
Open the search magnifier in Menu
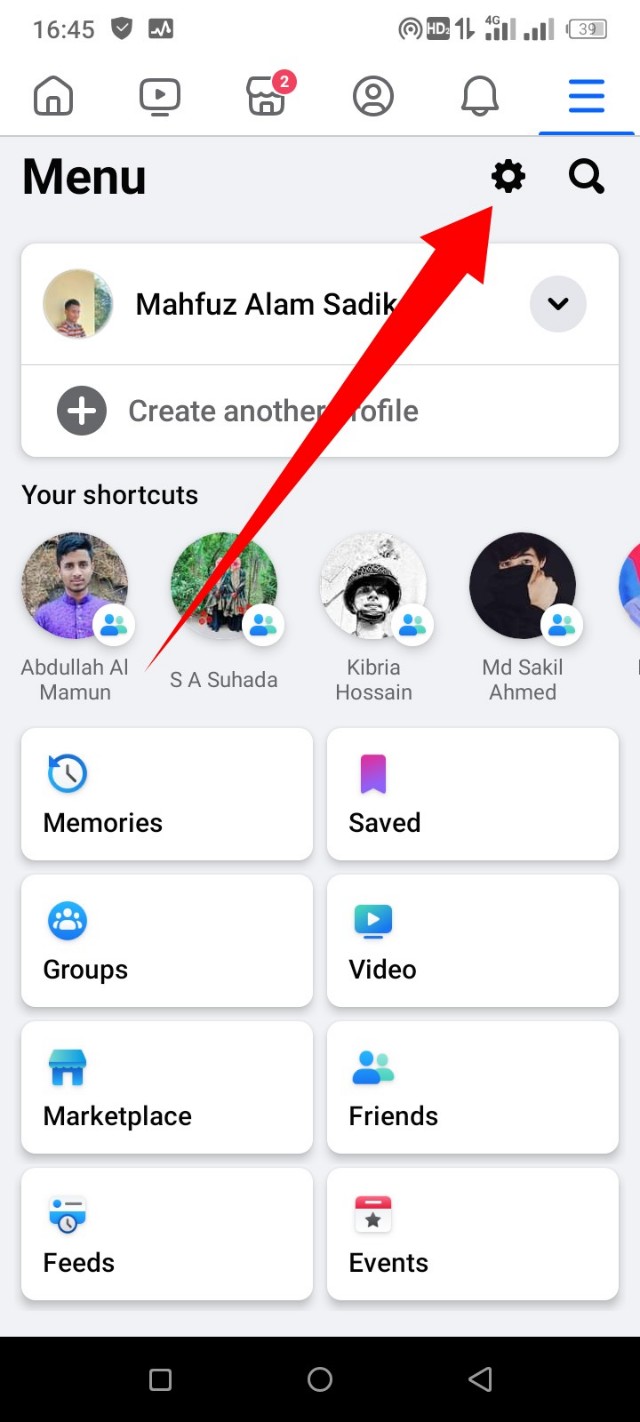pyautogui.click(x=586, y=177)
